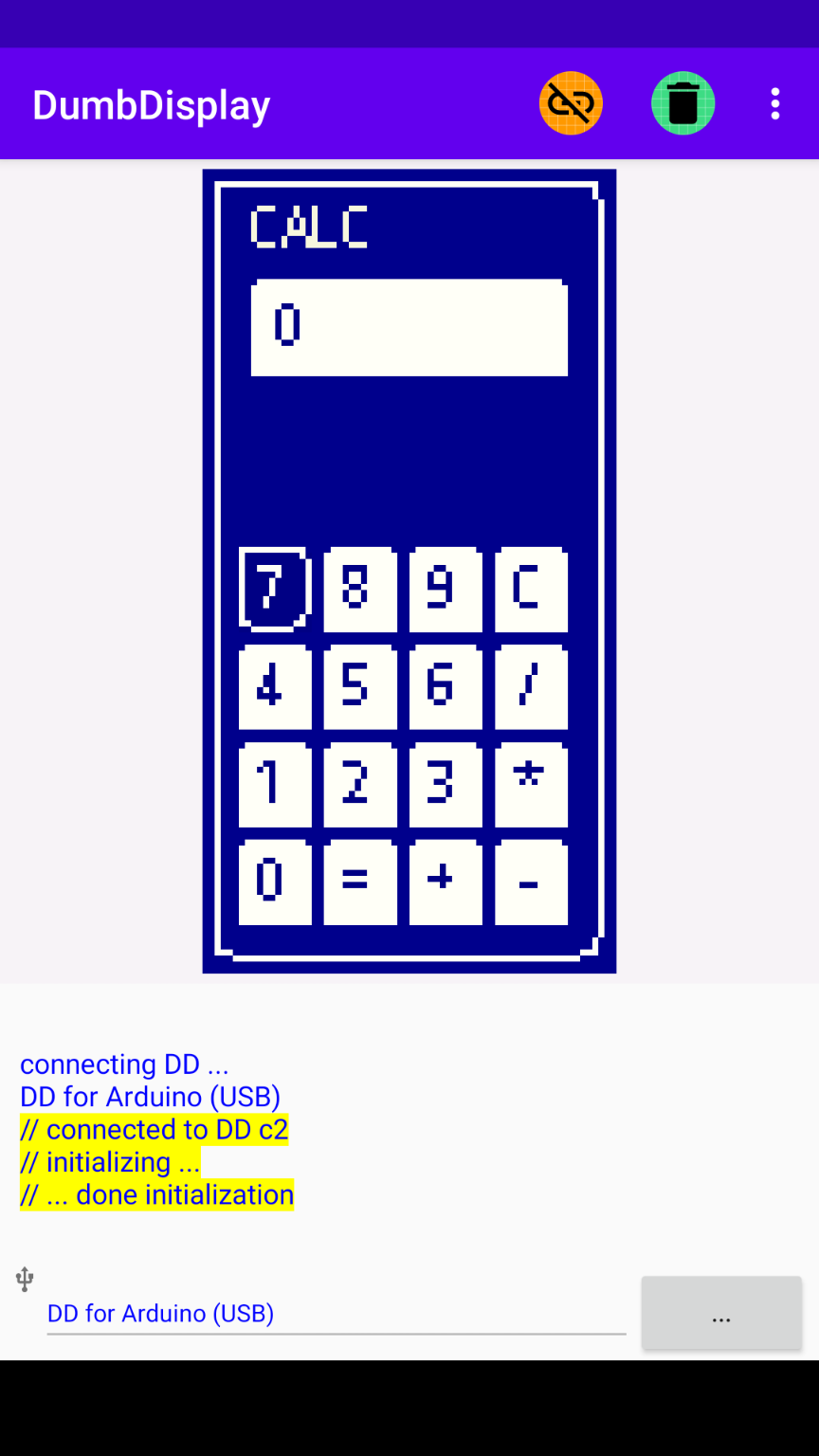The width and height of the screenshot is (819, 1456).
Task: Select the minus key
Action: tap(531, 882)
